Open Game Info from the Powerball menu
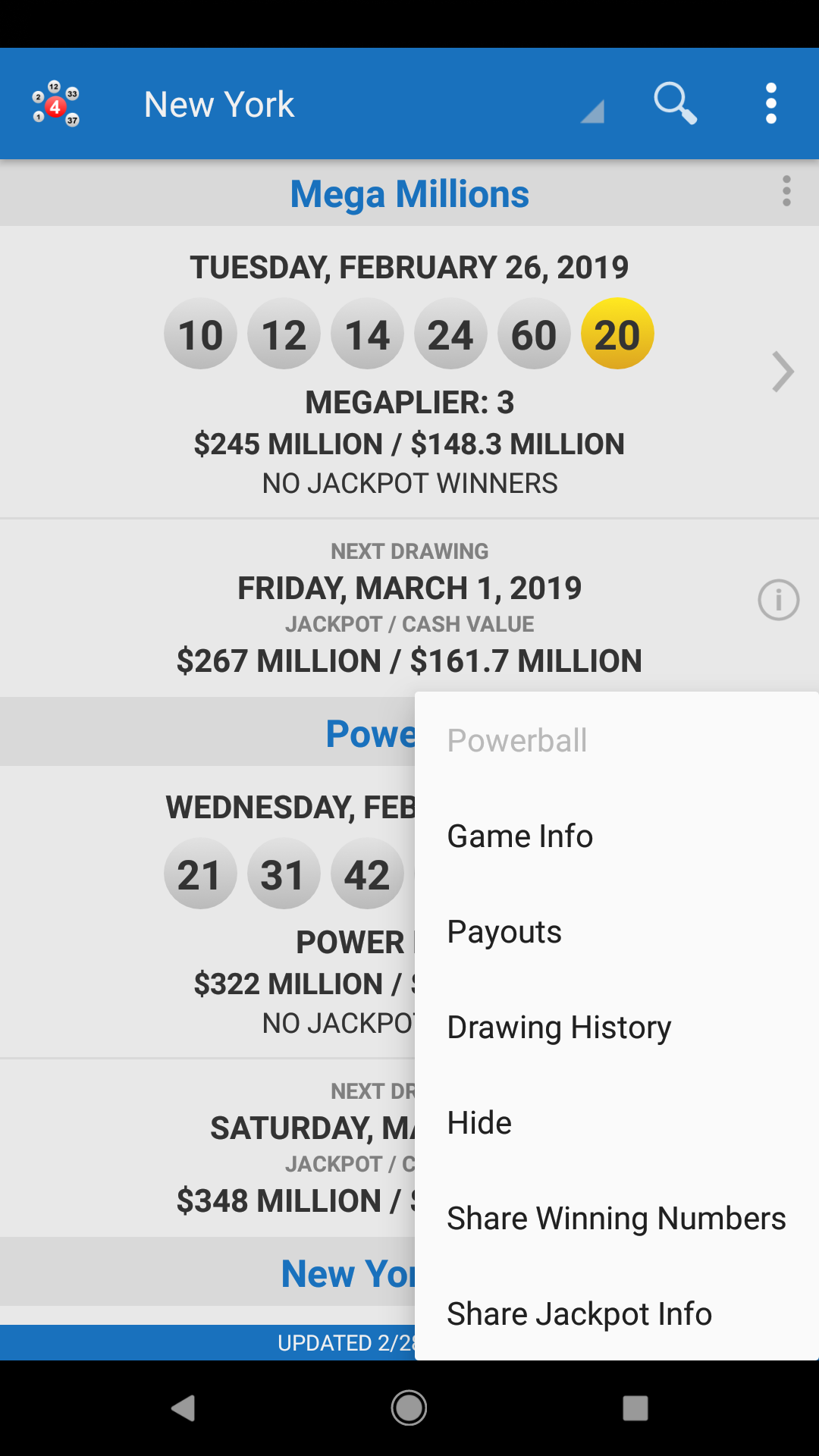Screen dimensions: 819x1456 point(617,836)
